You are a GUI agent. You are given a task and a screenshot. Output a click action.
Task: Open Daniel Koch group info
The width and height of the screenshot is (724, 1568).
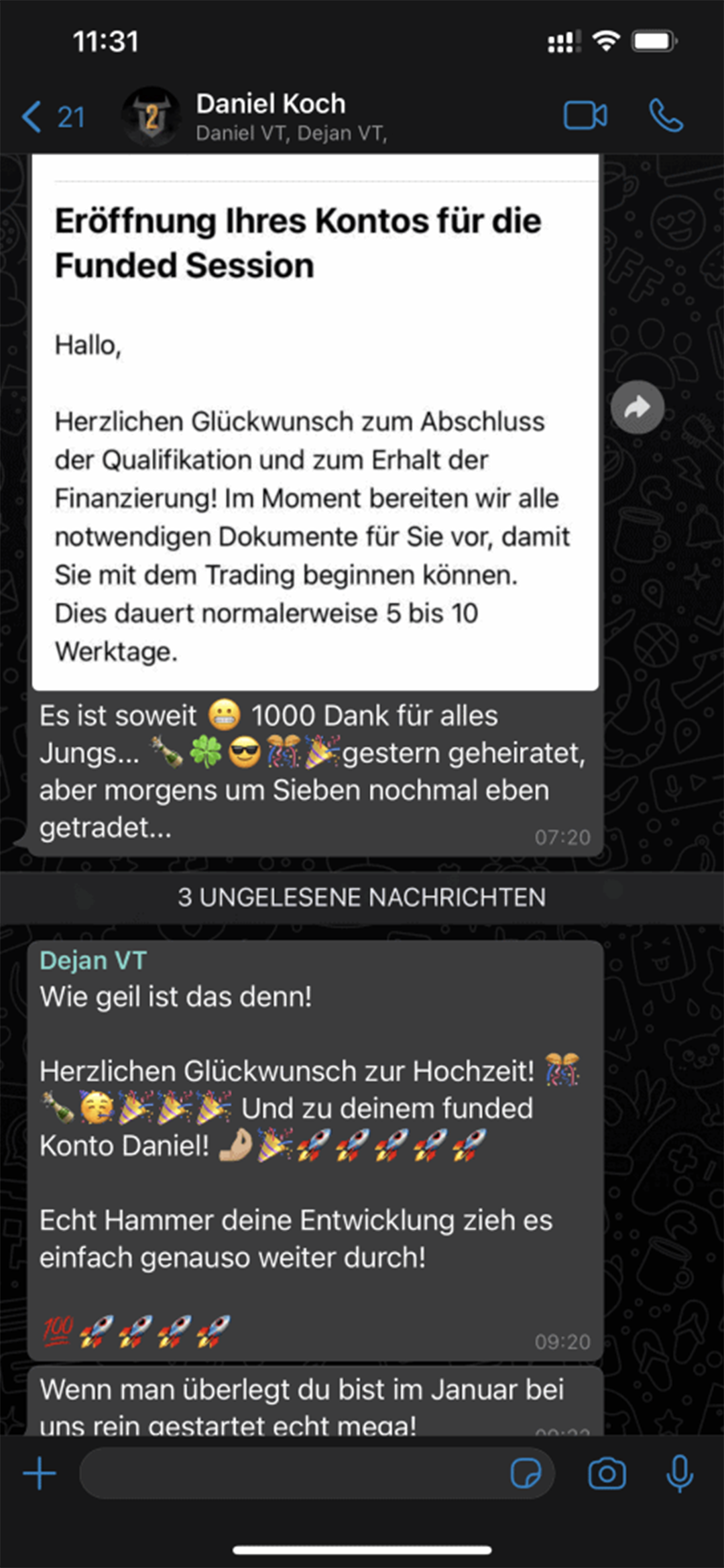coord(292,117)
